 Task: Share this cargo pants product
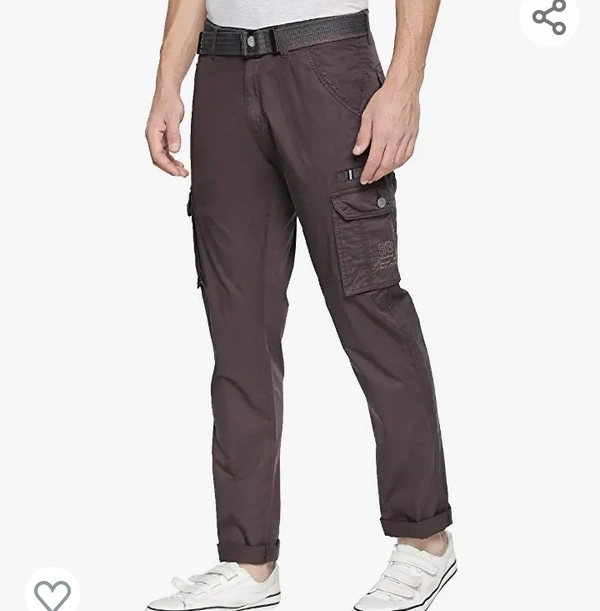point(549,17)
